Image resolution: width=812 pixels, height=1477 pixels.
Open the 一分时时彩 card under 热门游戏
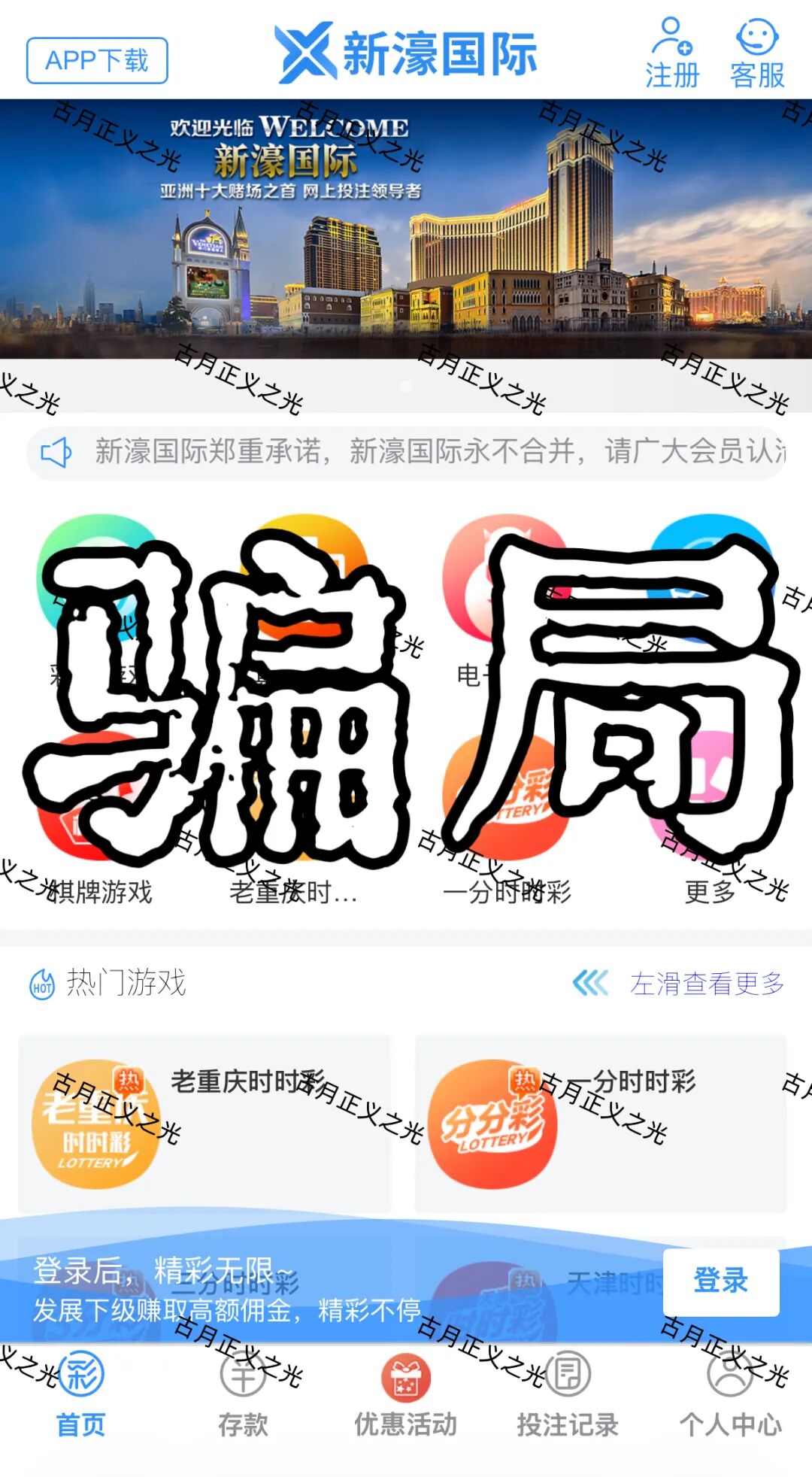[x=600, y=1123]
